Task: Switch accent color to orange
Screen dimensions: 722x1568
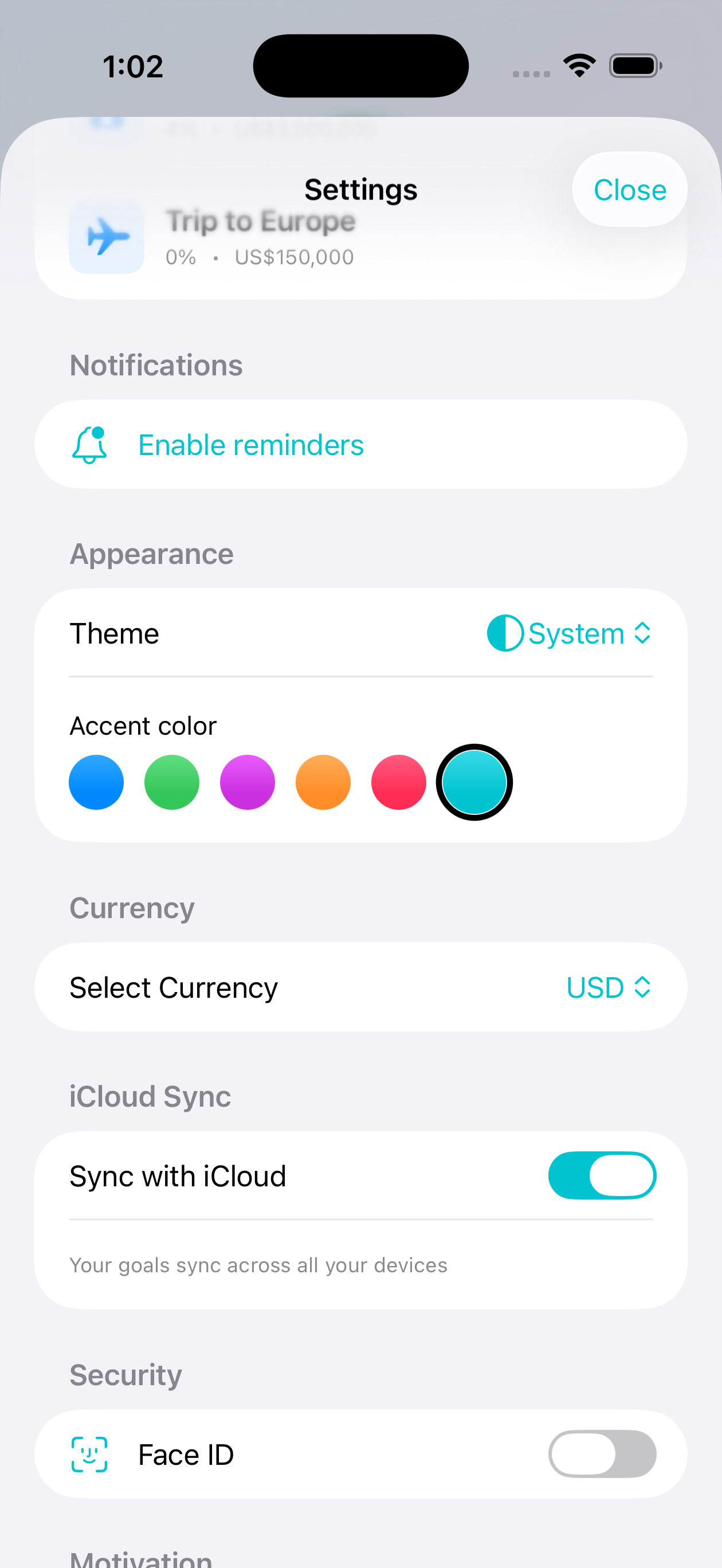Action: (x=323, y=782)
